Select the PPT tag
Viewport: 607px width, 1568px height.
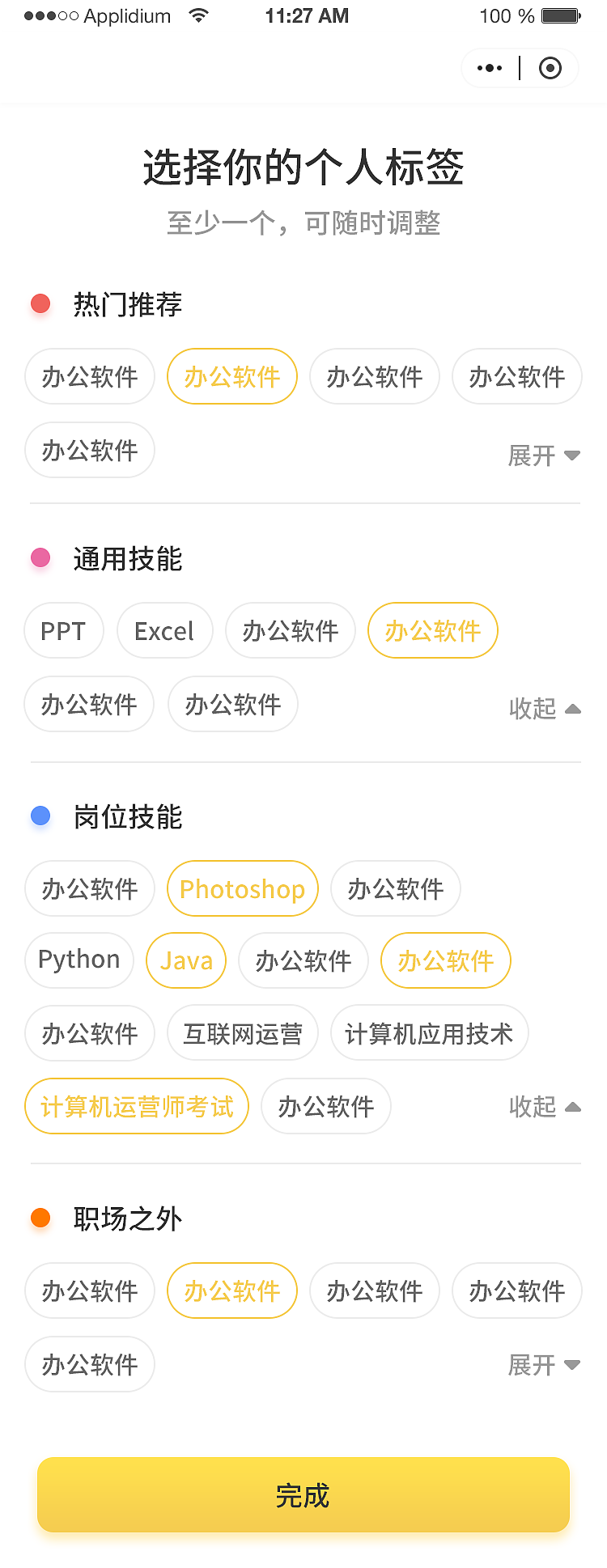click(64, 630)
